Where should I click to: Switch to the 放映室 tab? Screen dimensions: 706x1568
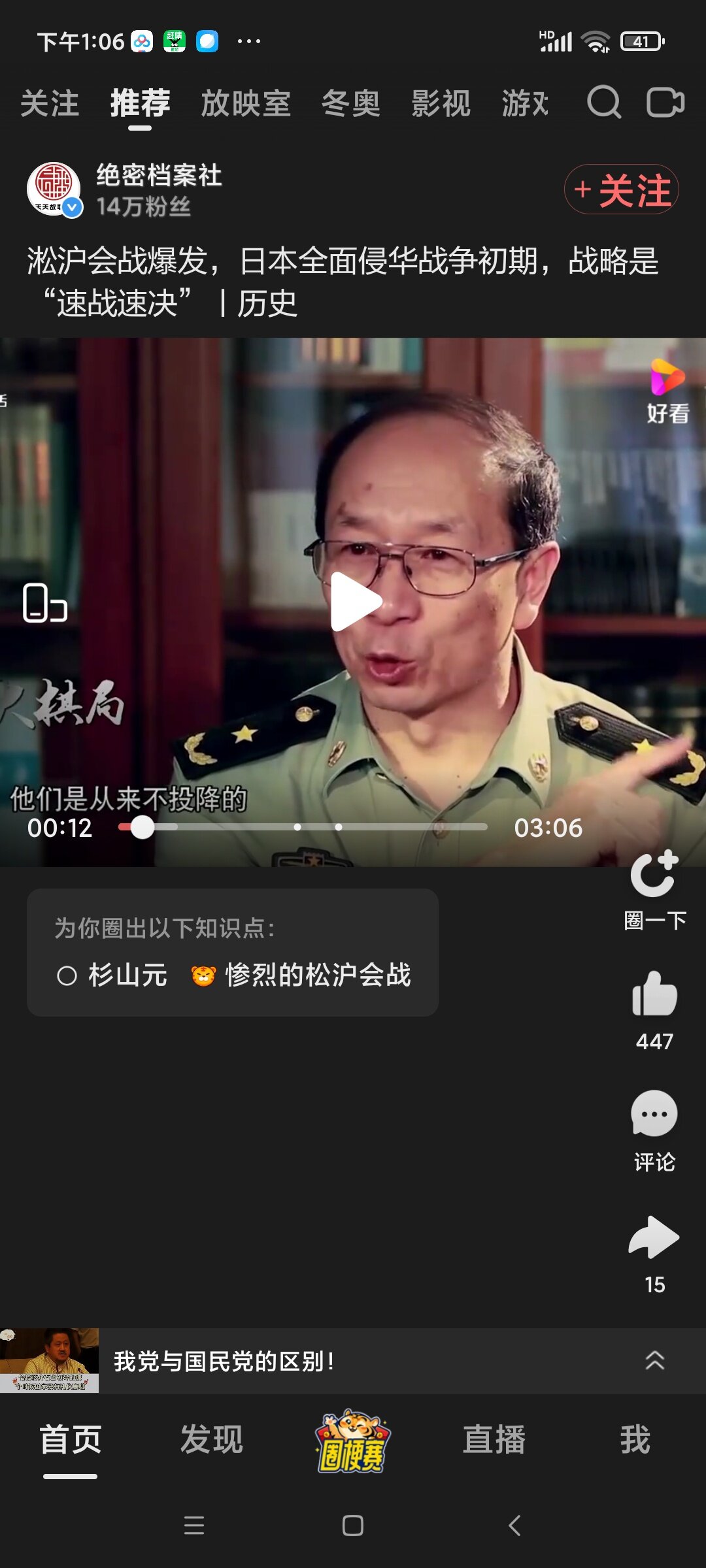(245, 103)
